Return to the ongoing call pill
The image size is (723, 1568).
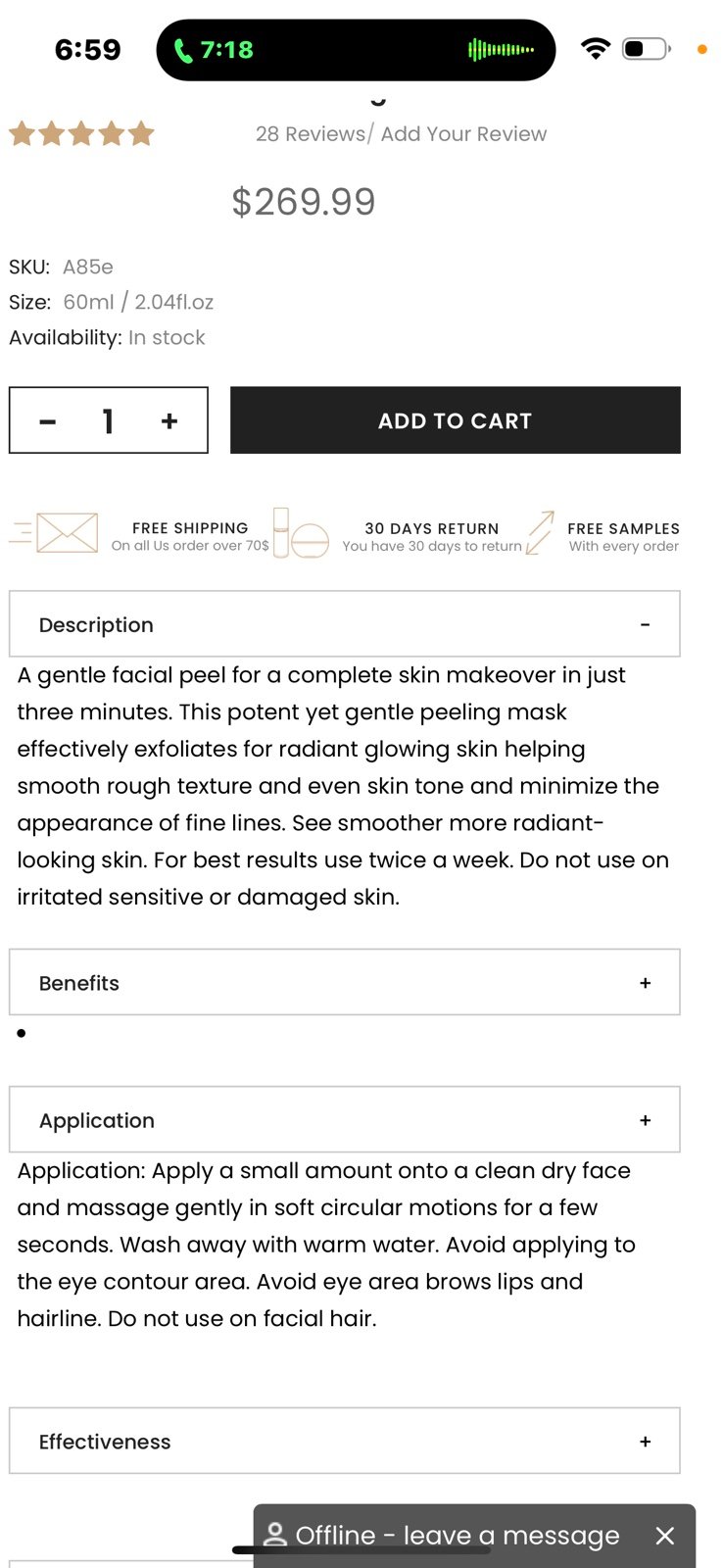coord(356,50)
